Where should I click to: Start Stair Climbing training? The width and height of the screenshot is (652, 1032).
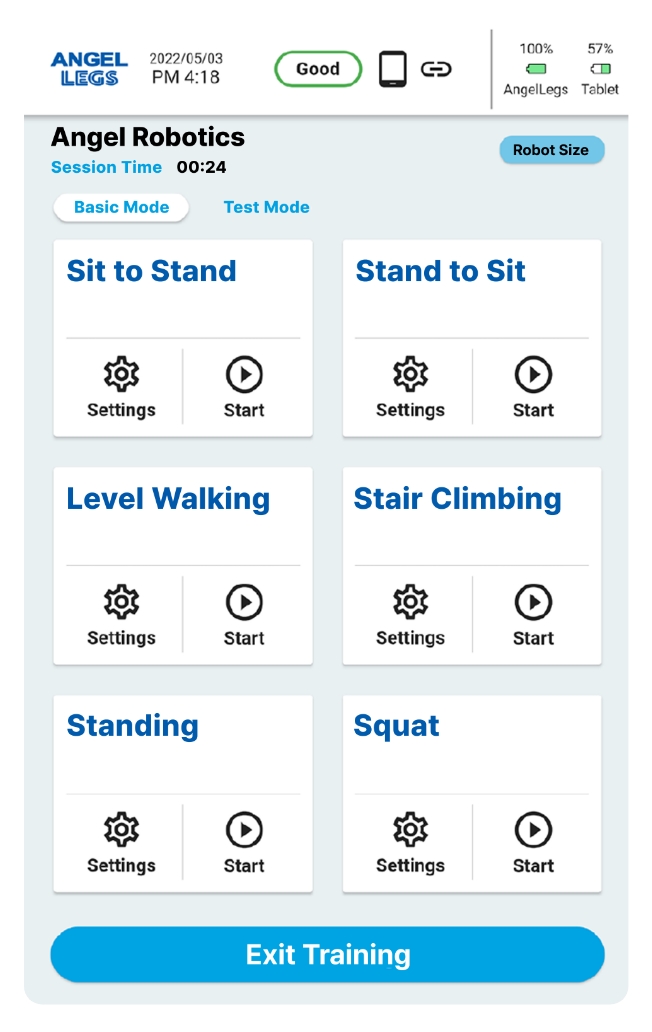pyautogui.click(x=533, y=615)
